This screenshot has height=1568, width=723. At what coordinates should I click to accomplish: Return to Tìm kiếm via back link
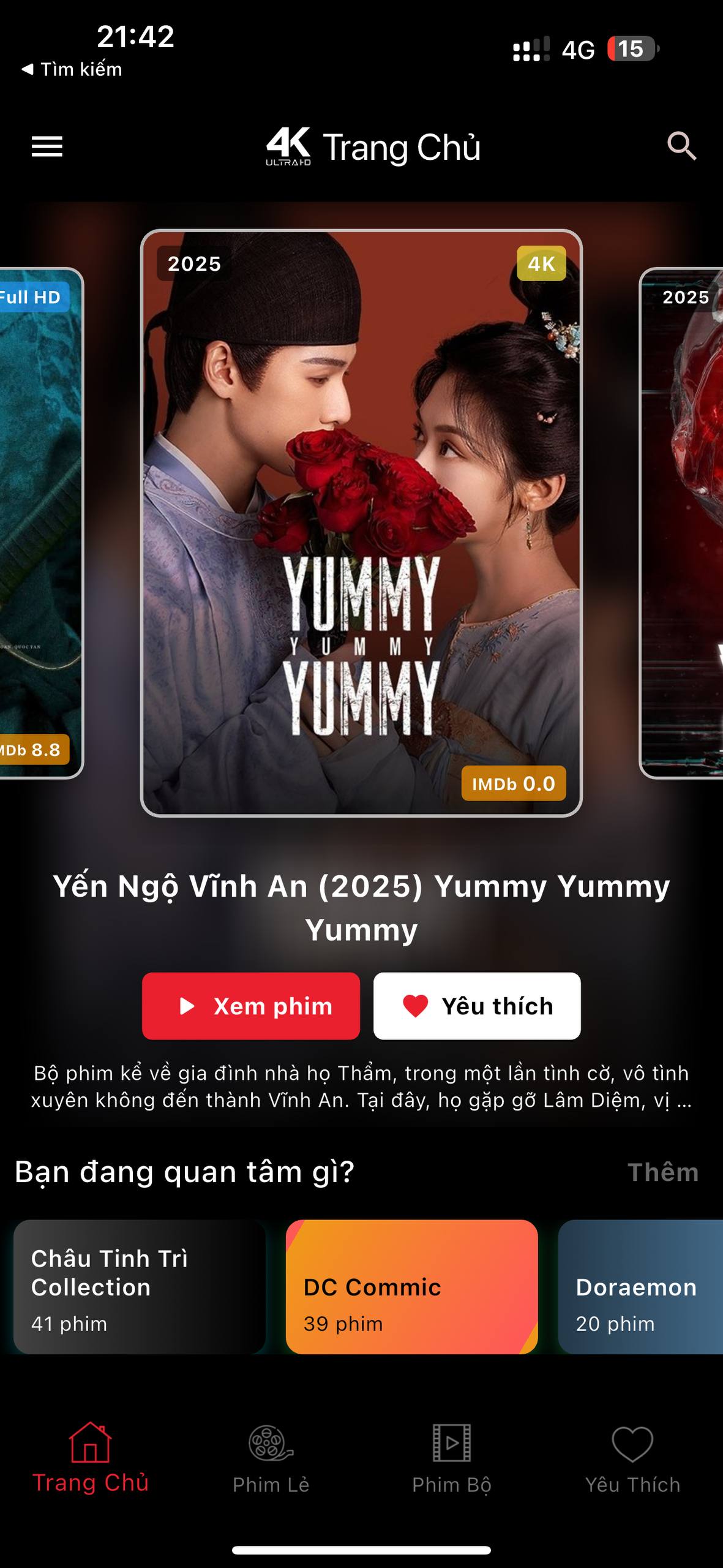point(72,69)
